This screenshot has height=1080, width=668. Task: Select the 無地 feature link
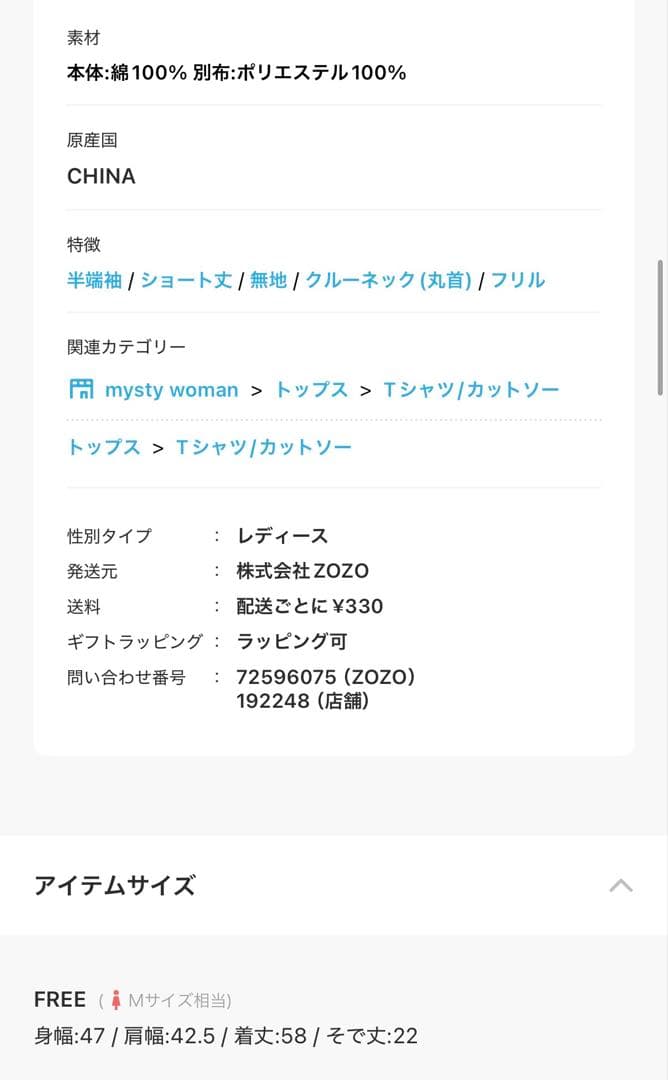coord(269,280)
